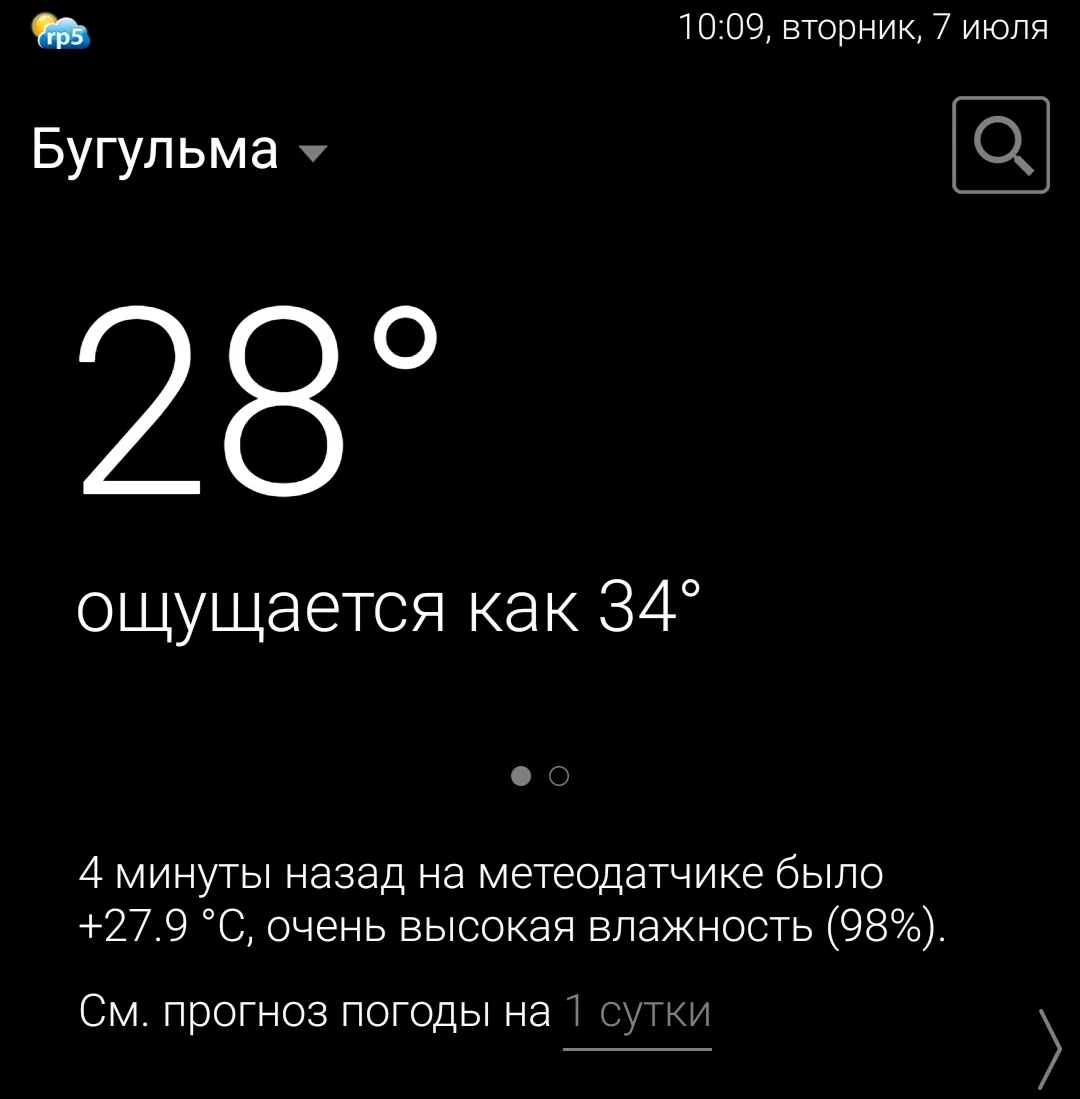Select the second carousel page dot

click(560, 775)
